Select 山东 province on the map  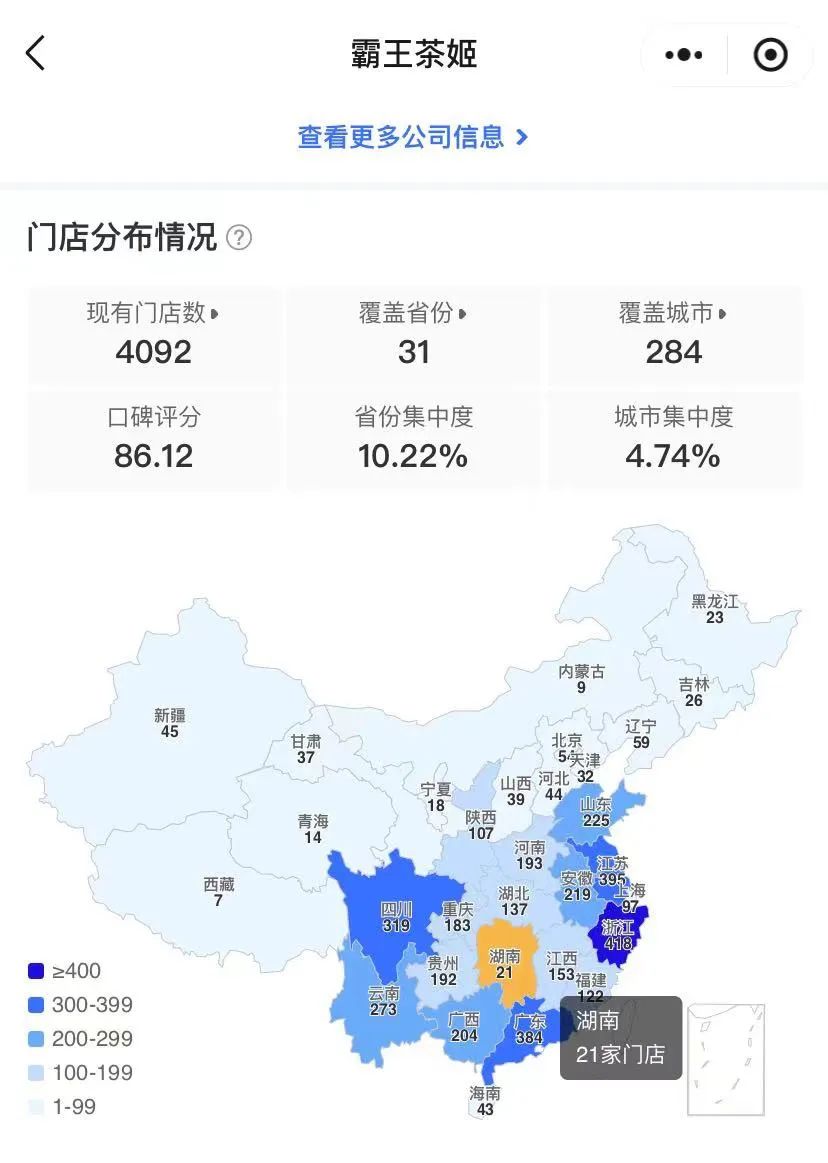point(596,813)
